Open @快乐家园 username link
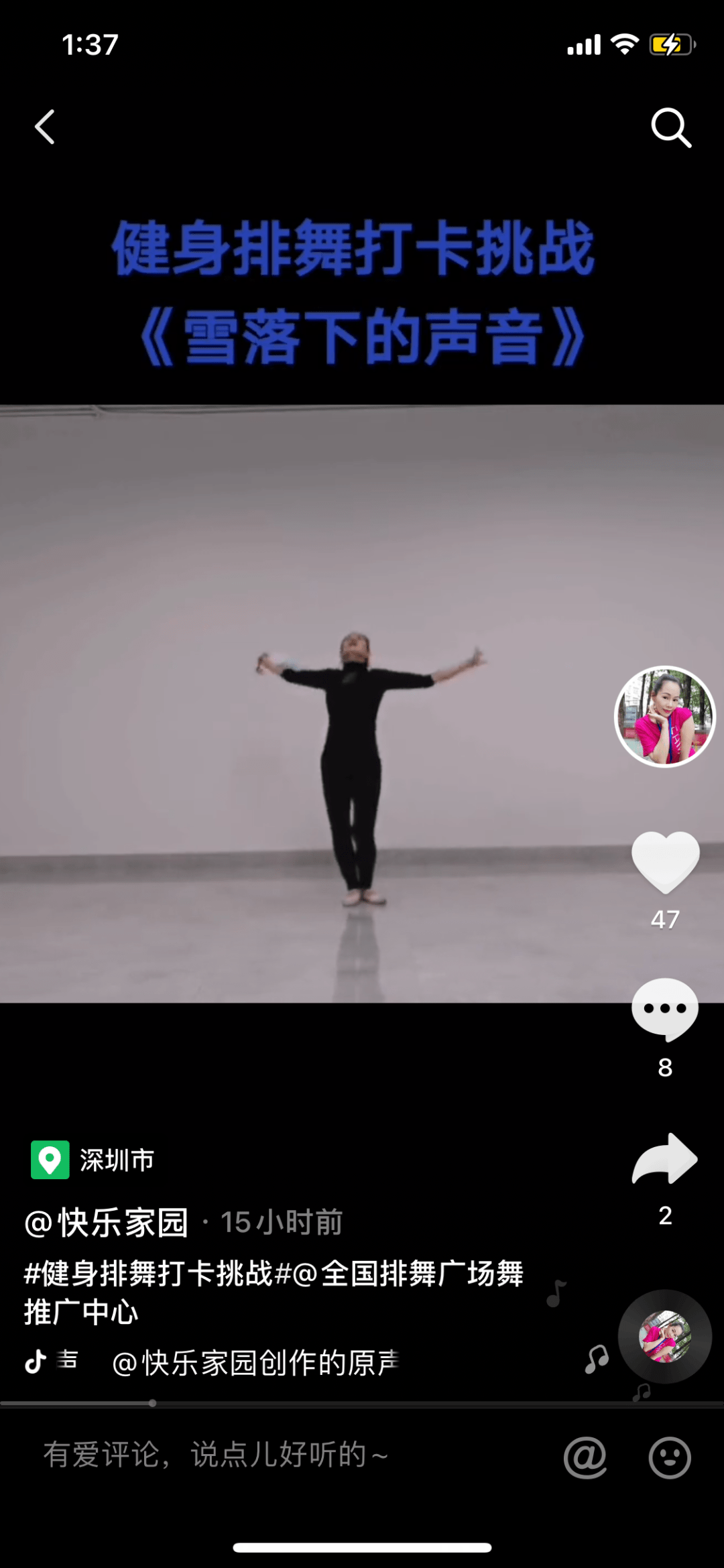Viewport: 724px width, 1568px height. [x=107, y=1223]
